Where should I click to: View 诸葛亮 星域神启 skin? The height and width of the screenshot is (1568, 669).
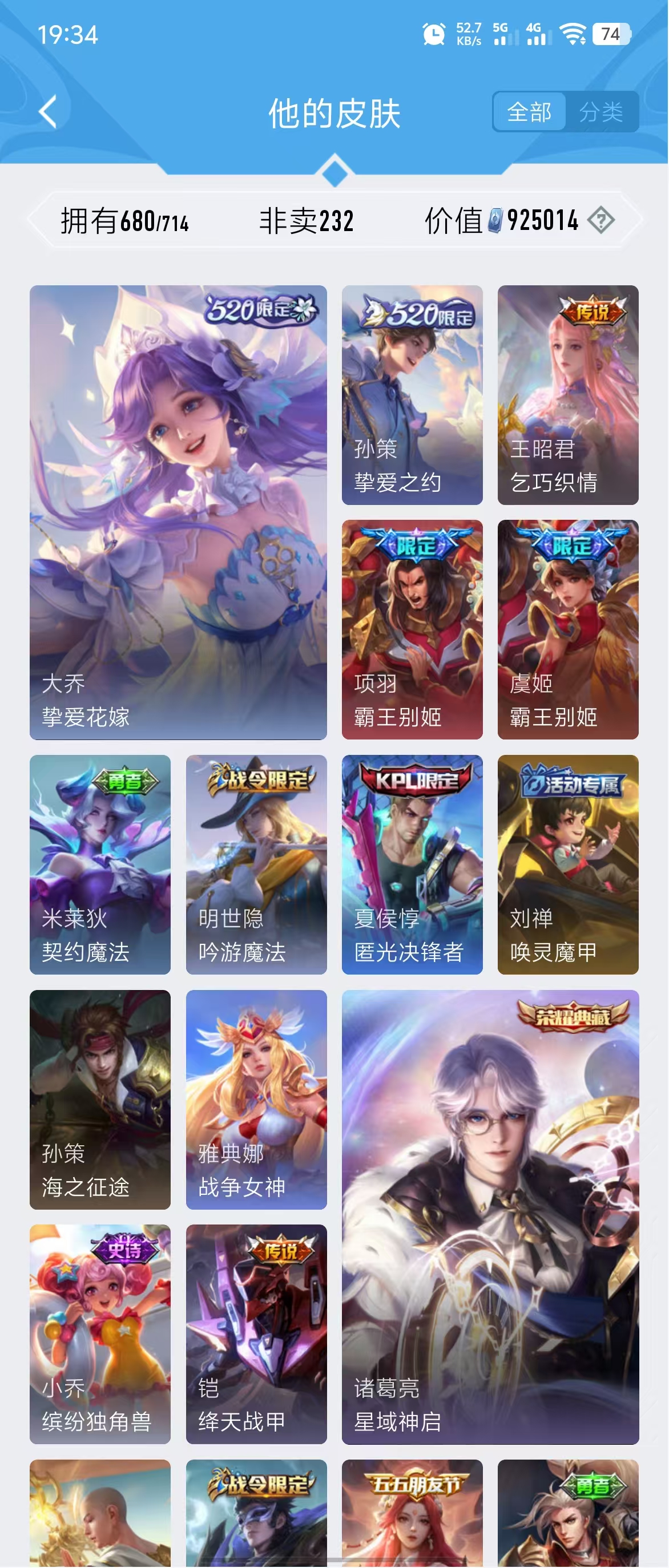pyautogui.click(x=490, y=1217)
